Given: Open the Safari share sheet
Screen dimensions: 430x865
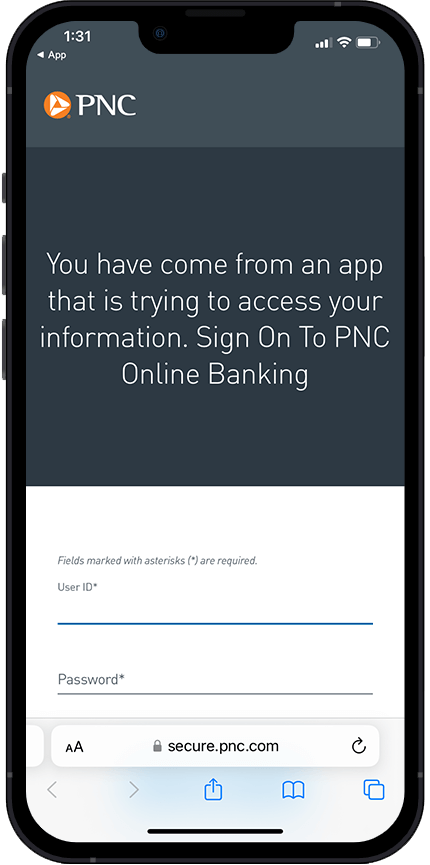Looking at the screenshot, I should 213,790.
